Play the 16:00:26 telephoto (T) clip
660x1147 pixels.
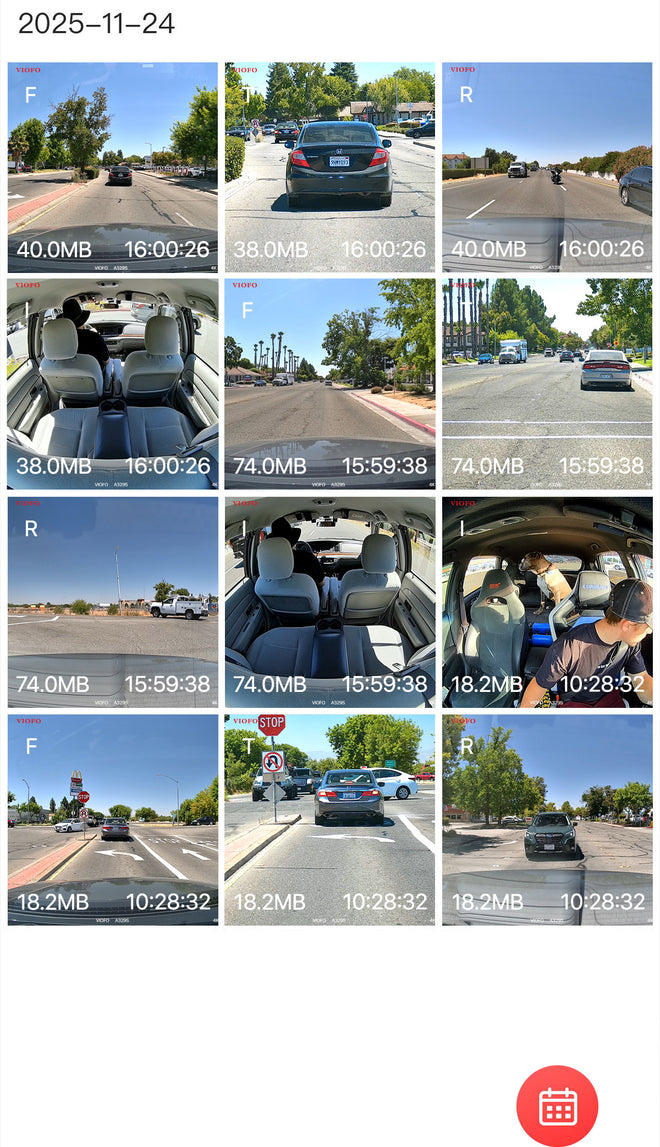click(x=330, y=168)
